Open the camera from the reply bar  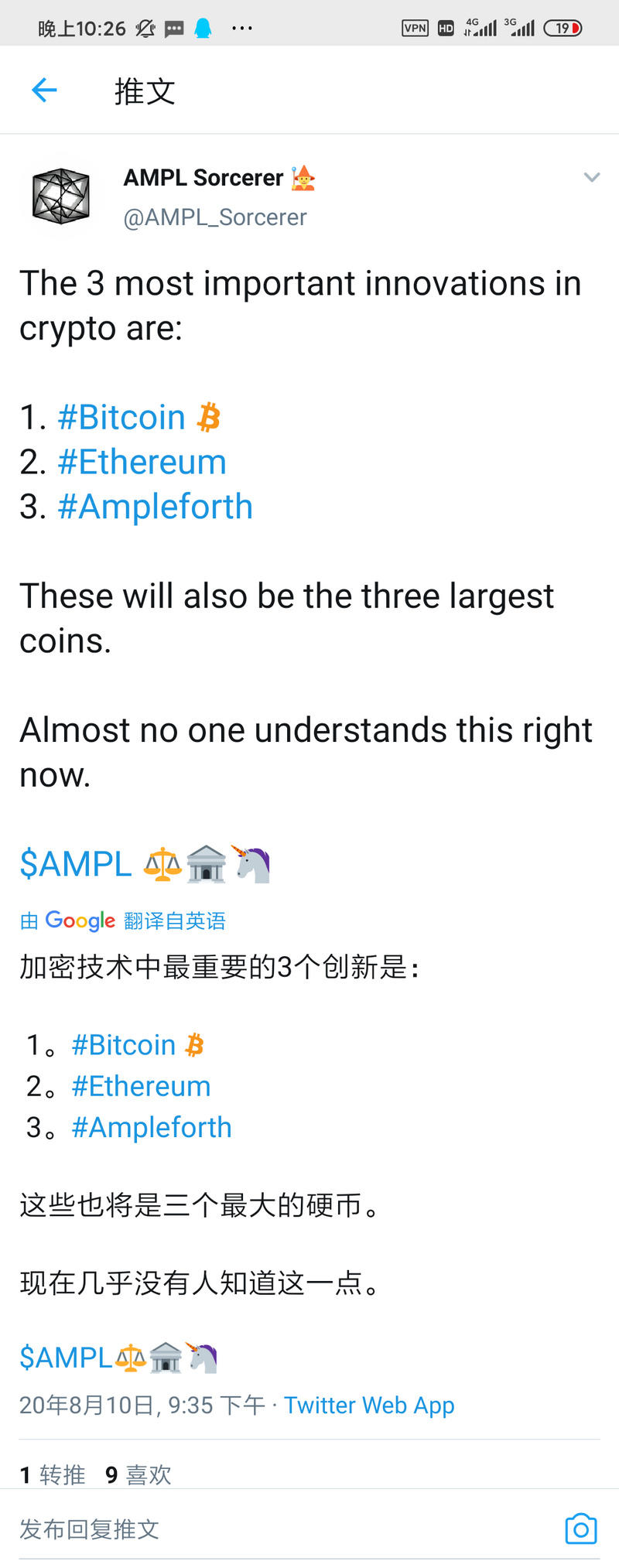pyautogui.click(x=581, y=1529)
